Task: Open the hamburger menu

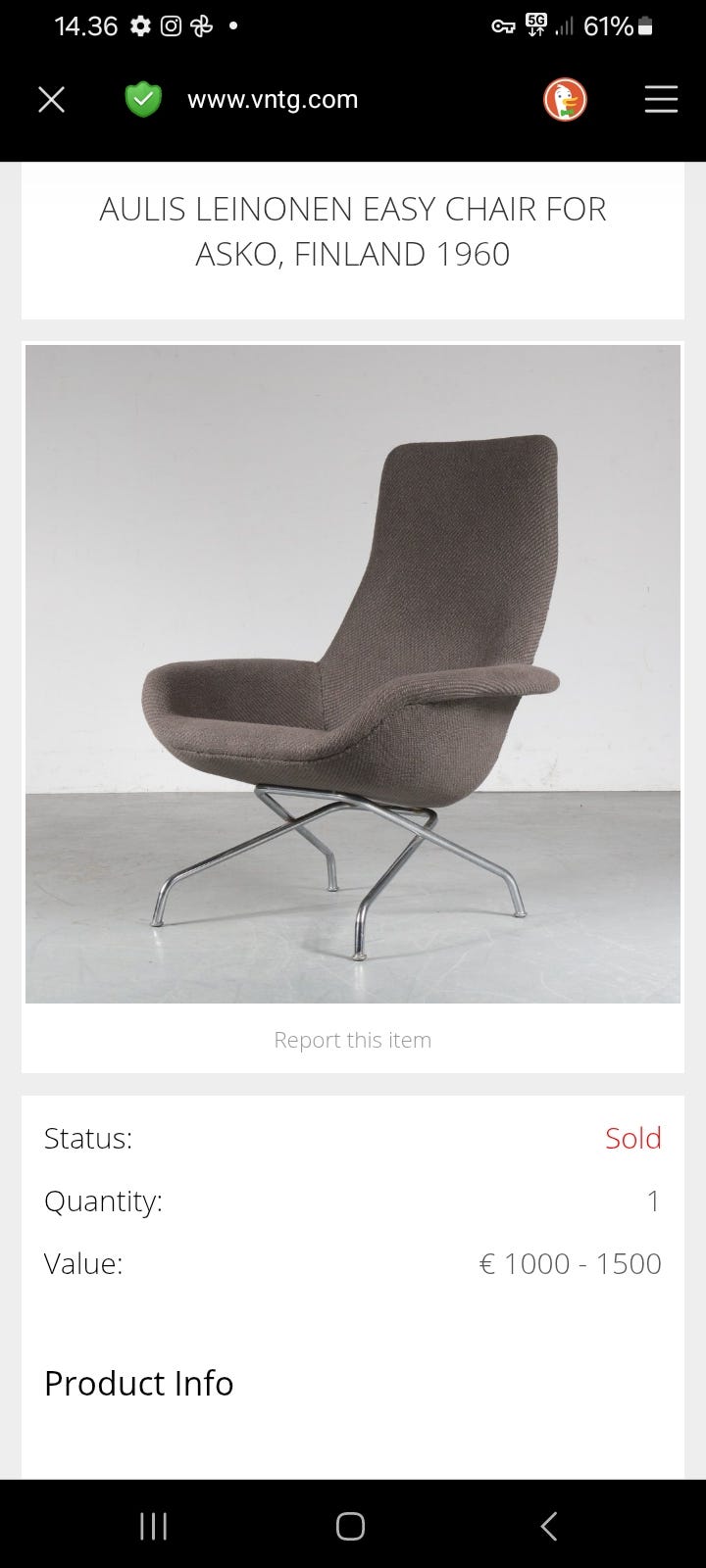Action: point(661,99)
